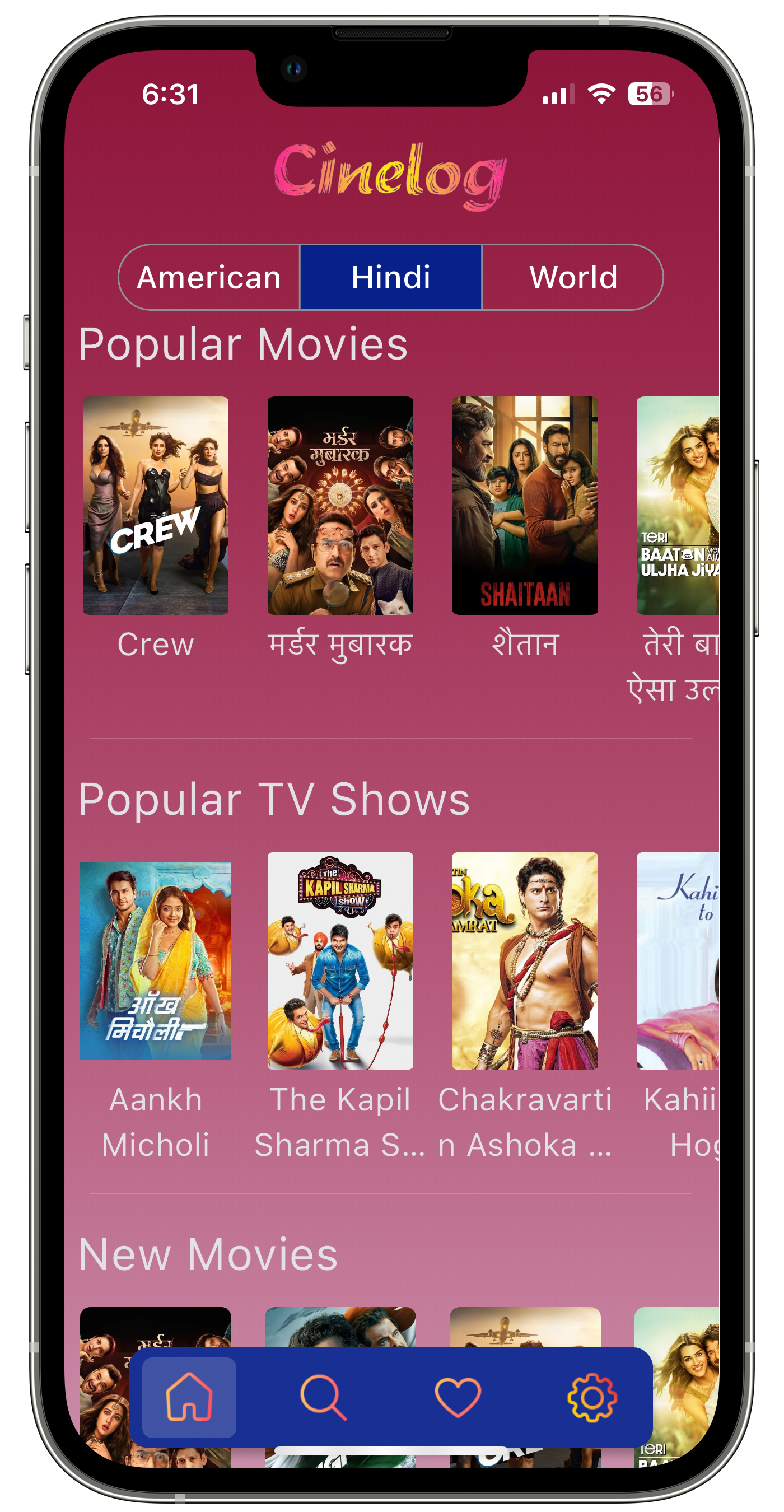Switch to the American segment
This screenshot has width=784, height=1512.
(209, 277)
